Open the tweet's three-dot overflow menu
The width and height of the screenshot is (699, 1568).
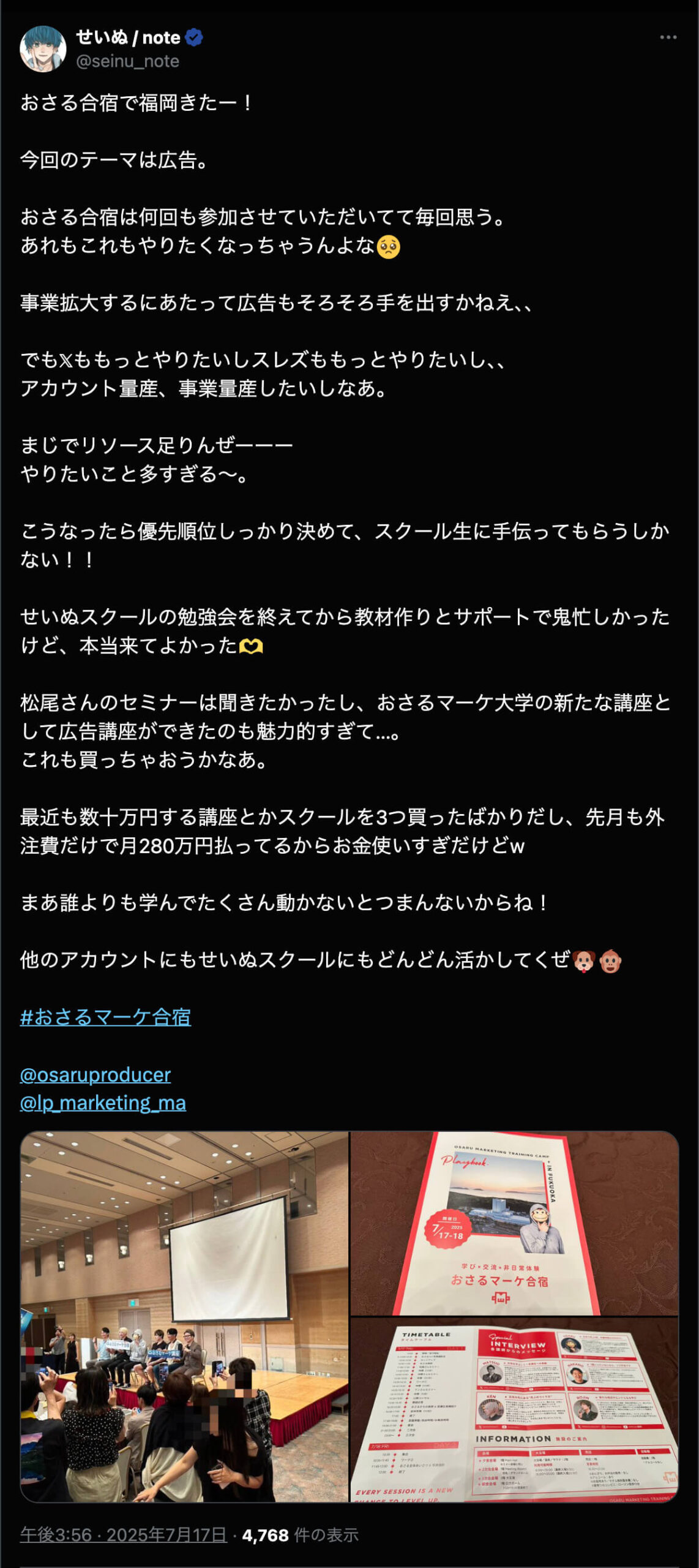tap(668, 37)
